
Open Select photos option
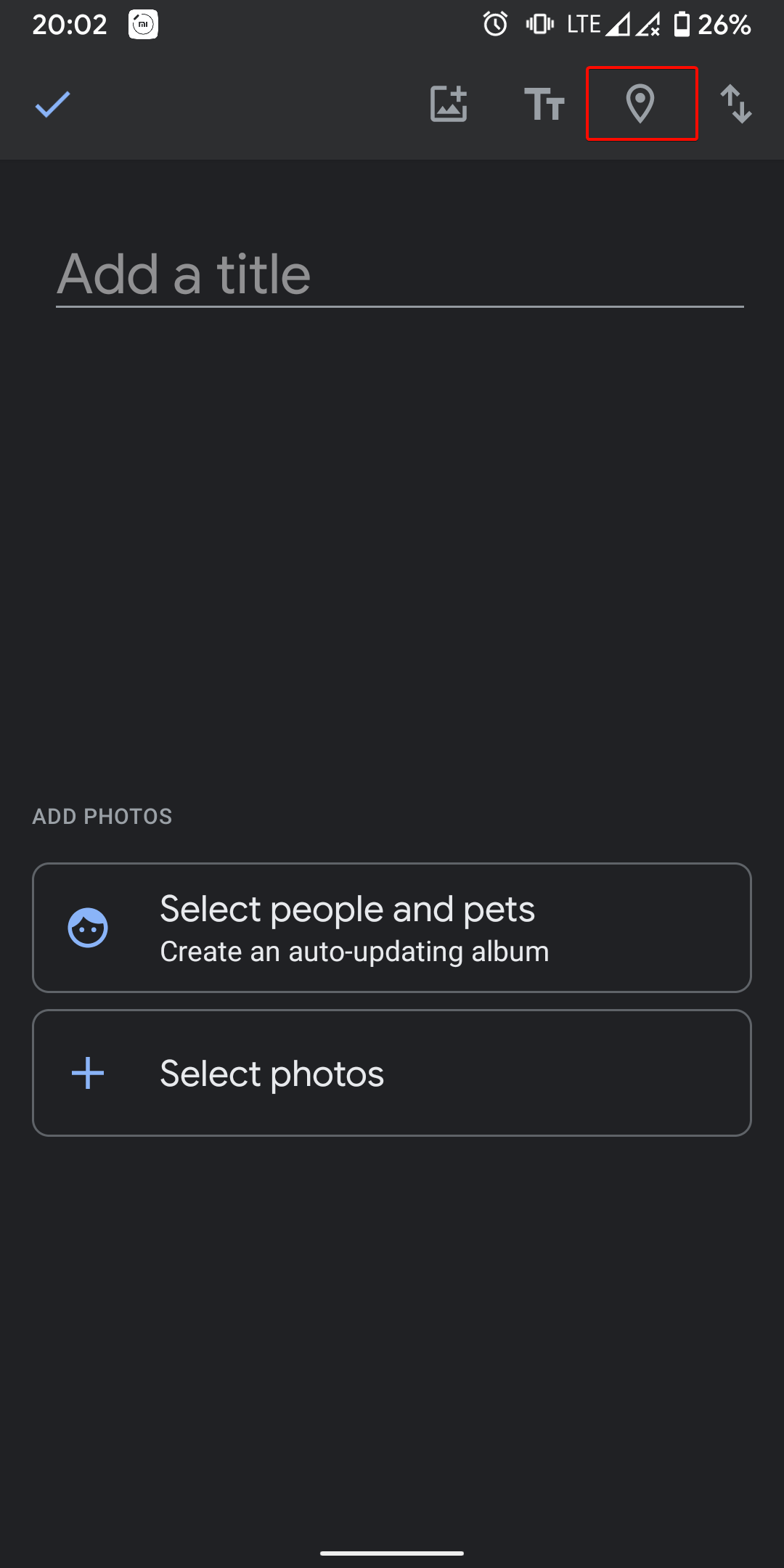pyautogui.click(x=392, y=1073)
